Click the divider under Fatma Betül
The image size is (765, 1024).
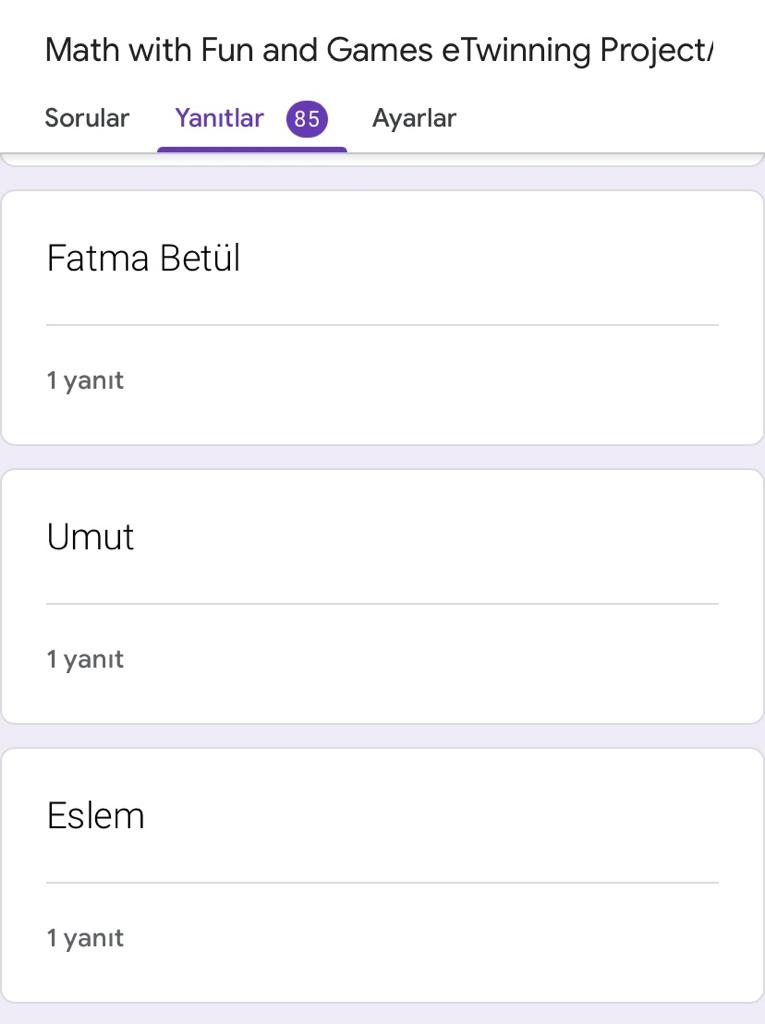[382, 324]
